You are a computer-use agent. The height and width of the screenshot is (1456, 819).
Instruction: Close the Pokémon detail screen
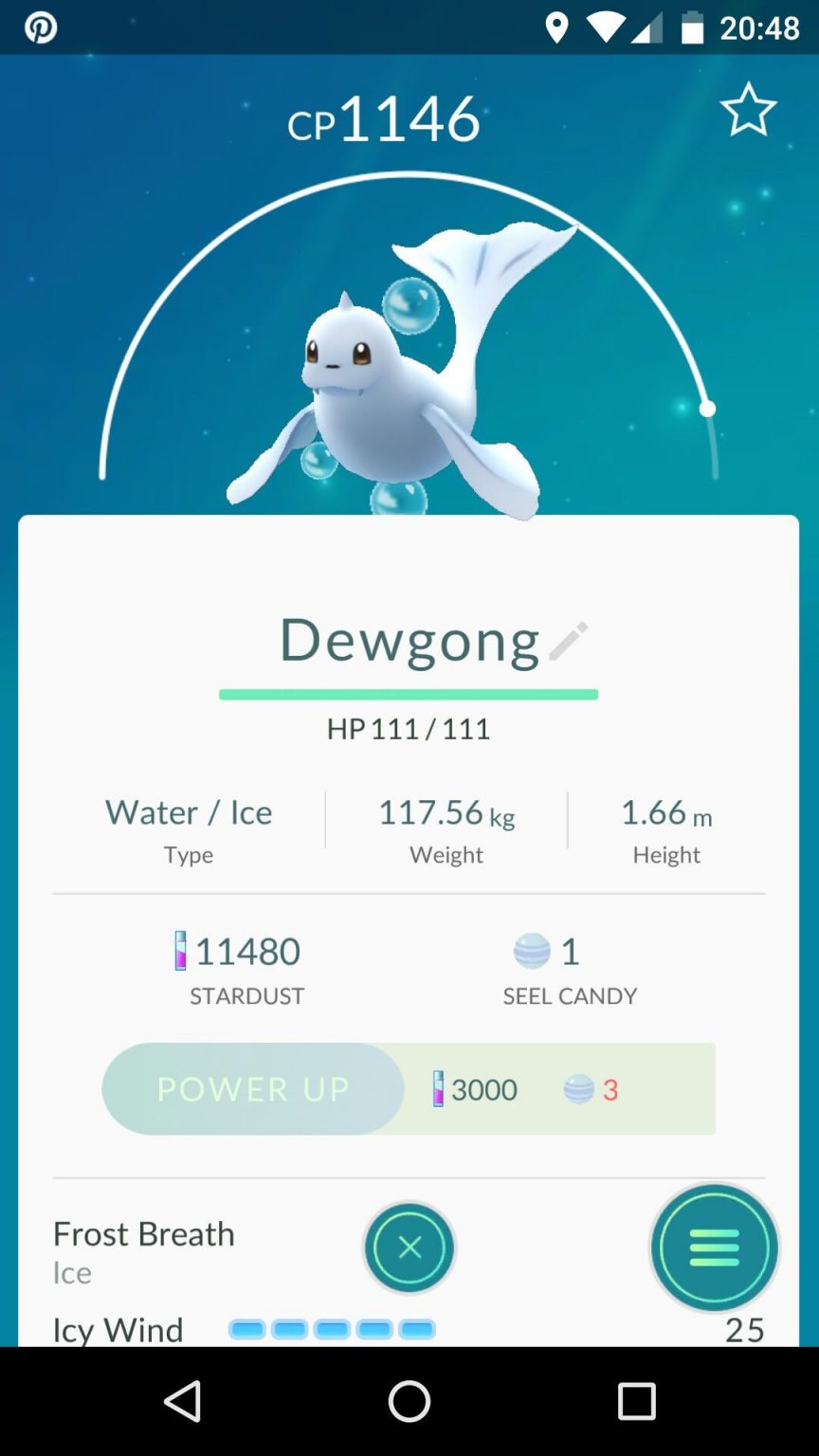point(409,1248)
